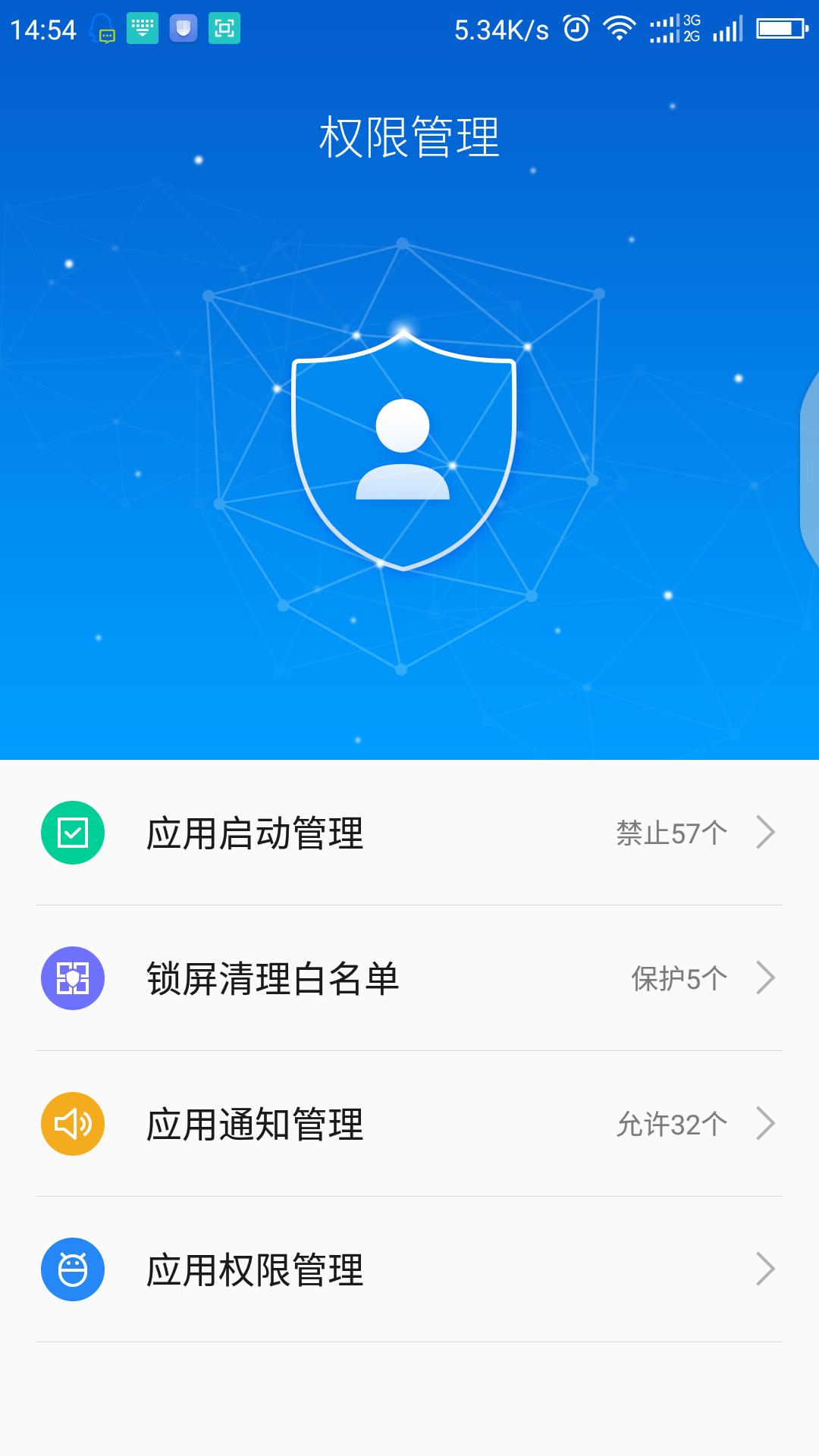Screen dimensions: 819x1456
Task: Tap the green checkmark app launch manager icon
Action: (72, 833)
